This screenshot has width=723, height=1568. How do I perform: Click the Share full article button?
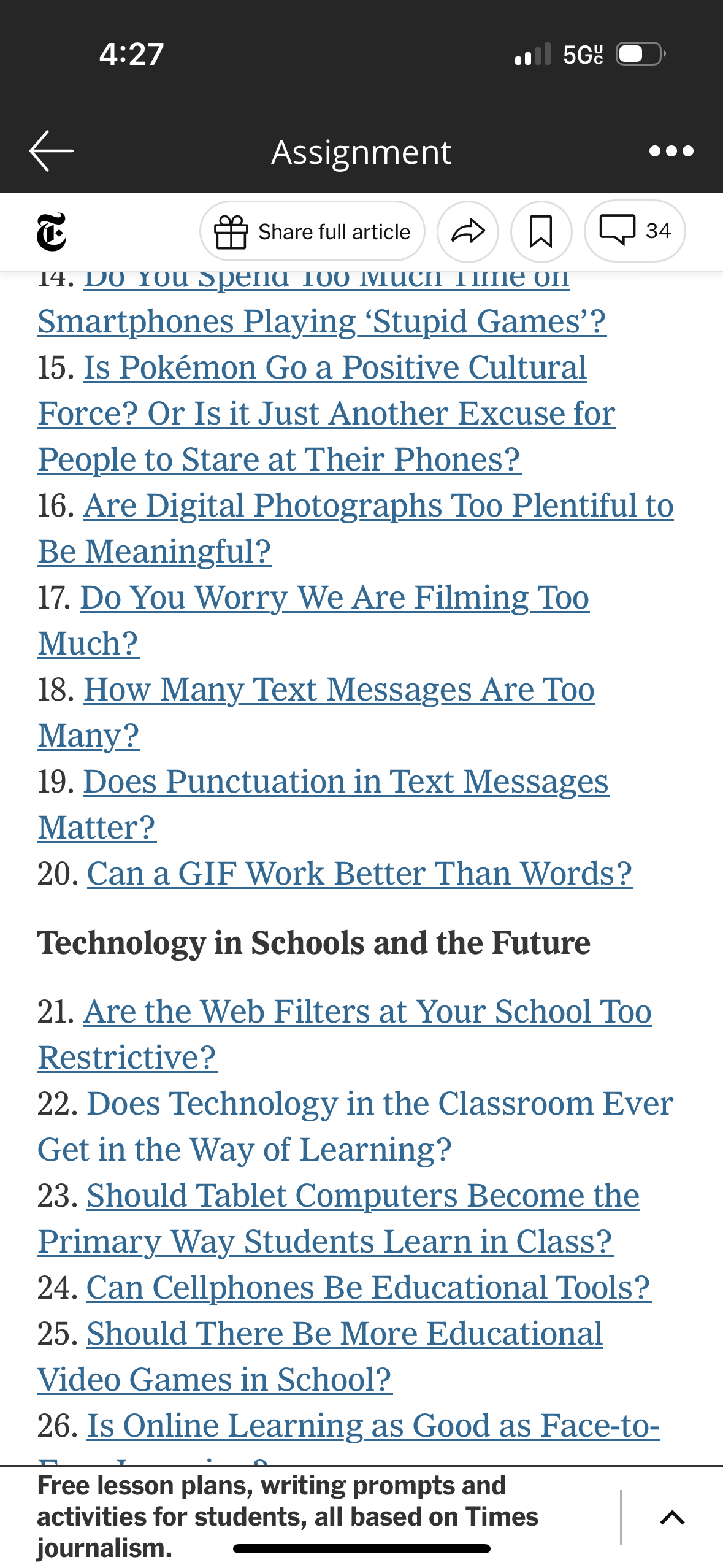[x=313, y=232]
